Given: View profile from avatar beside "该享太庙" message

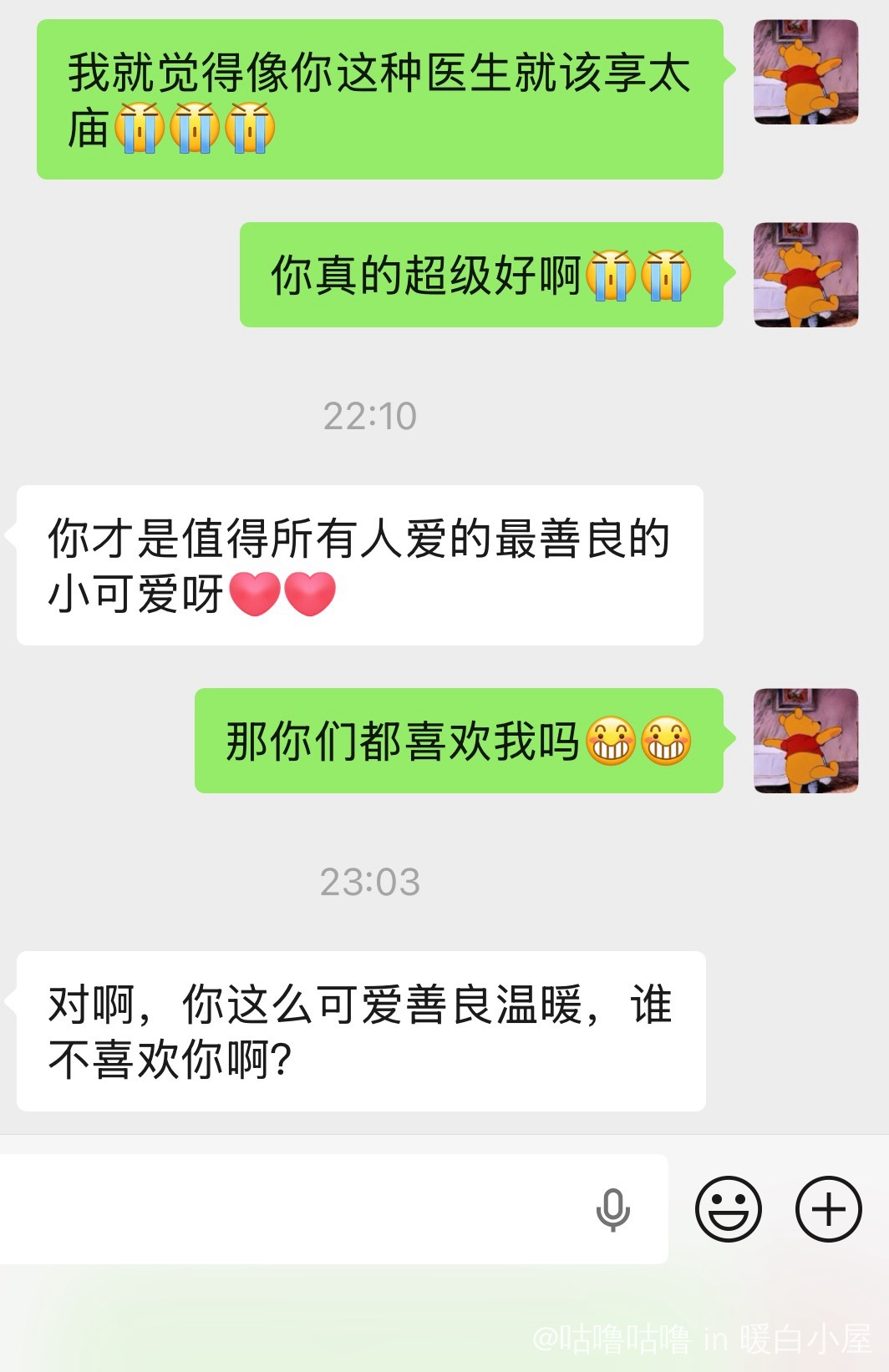Looking at the screenshot, I should [x=805, y=73].
